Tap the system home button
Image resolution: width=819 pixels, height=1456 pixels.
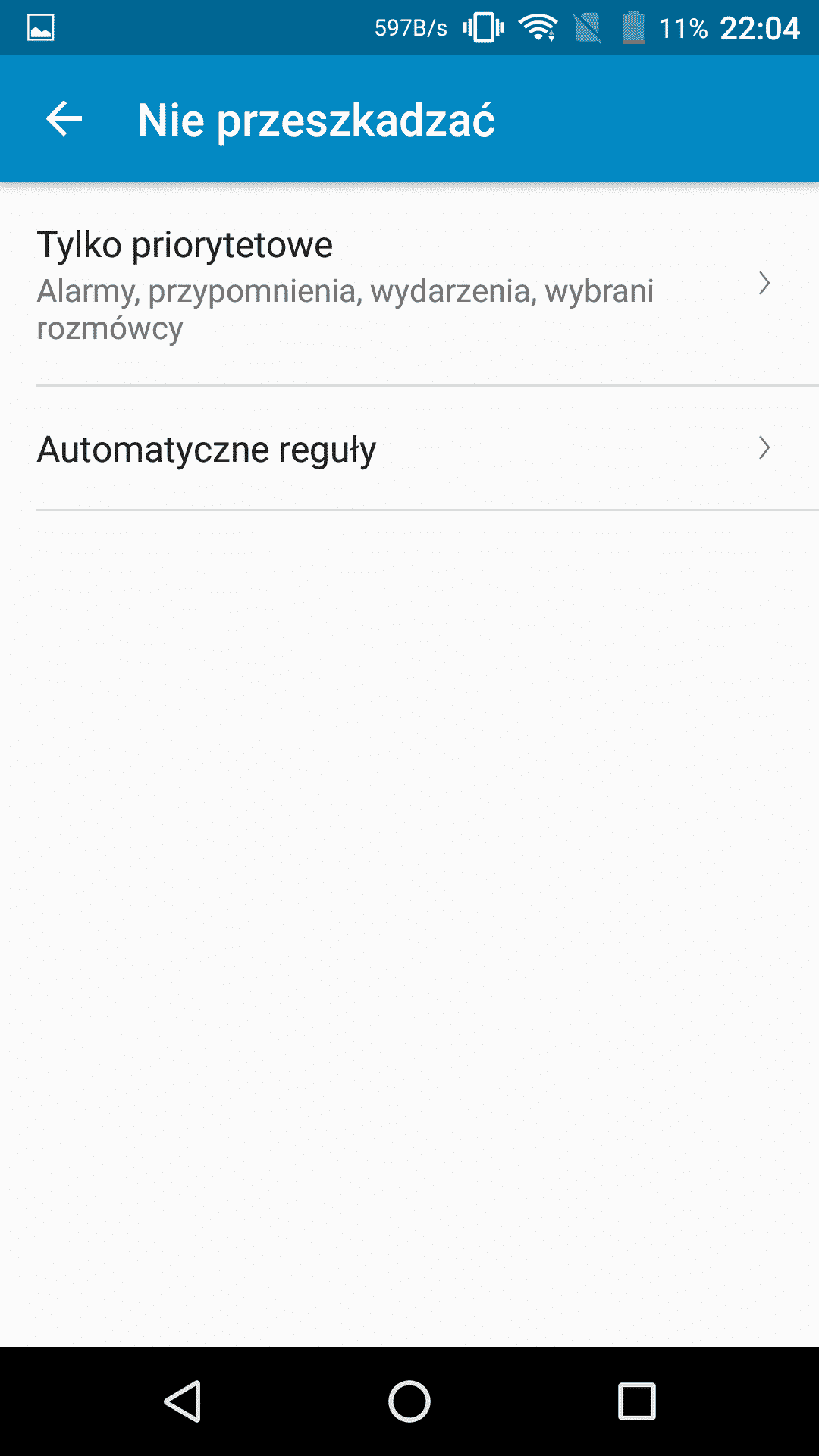(x=409, y=1401)
